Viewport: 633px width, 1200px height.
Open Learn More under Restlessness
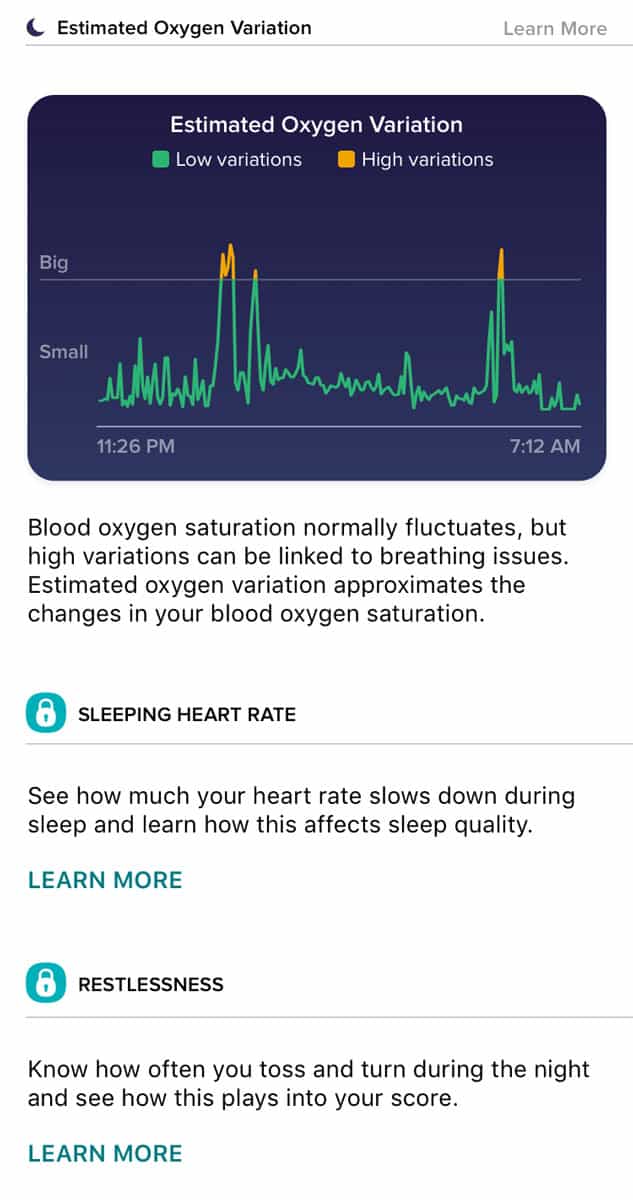(x=105, y=1153)
